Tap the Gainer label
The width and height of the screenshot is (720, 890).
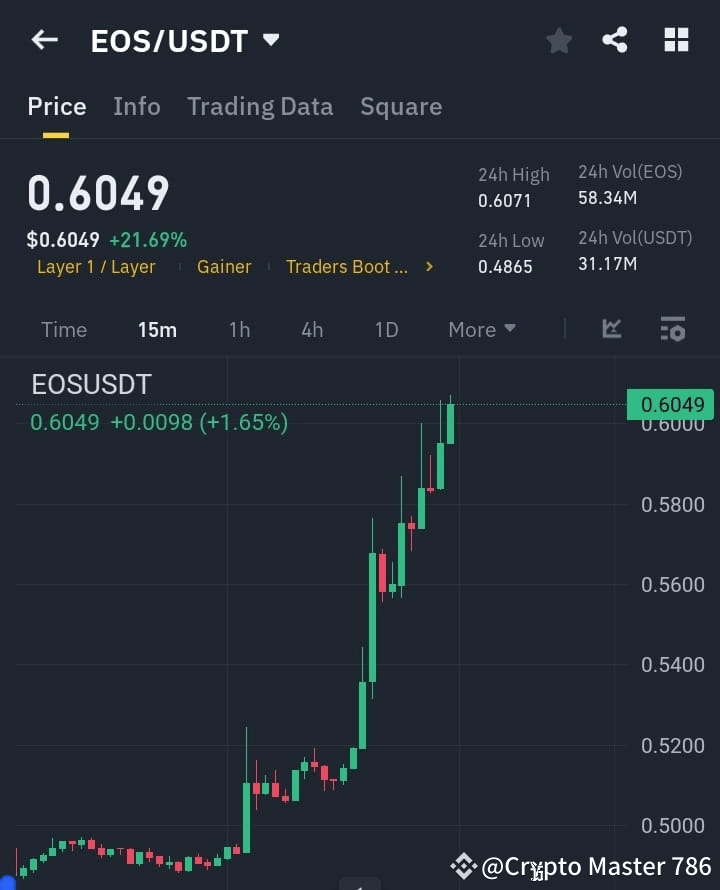pyautogui.click(x=224, y=267)
